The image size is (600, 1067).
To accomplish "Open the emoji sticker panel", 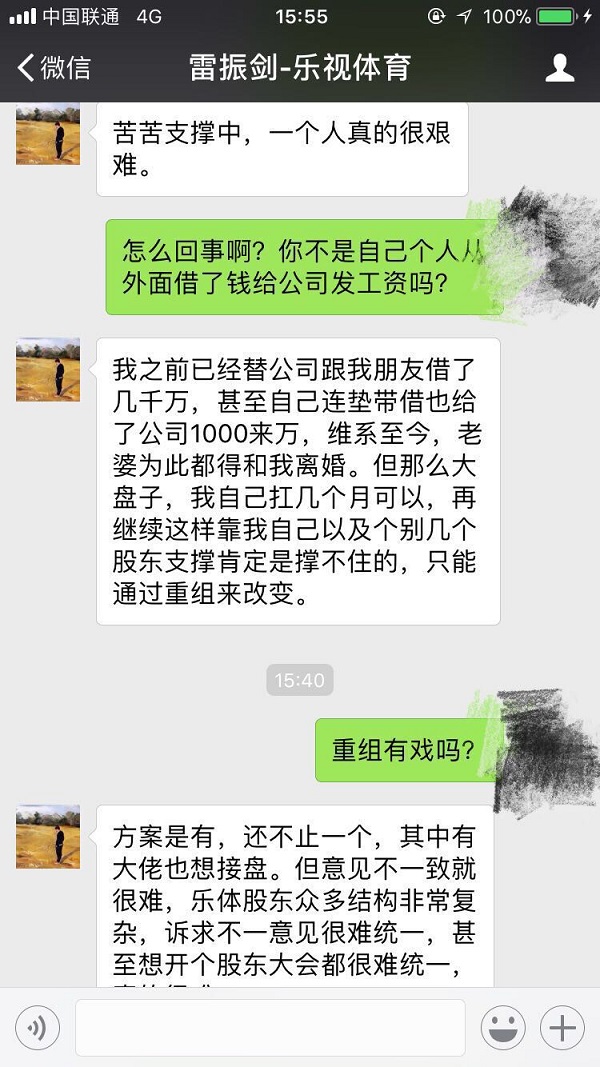I will coord(503,1027).
